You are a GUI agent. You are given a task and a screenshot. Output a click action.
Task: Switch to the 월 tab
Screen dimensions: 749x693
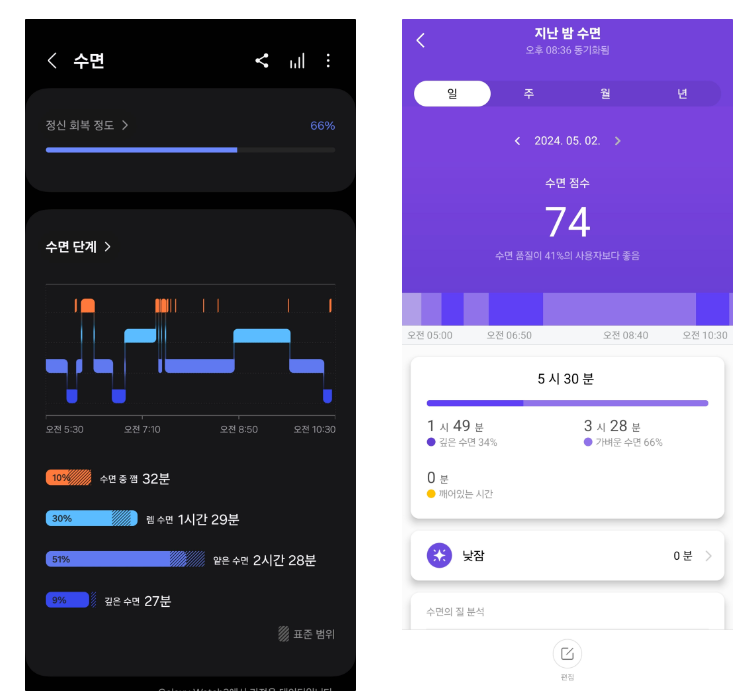pos(605,93)
